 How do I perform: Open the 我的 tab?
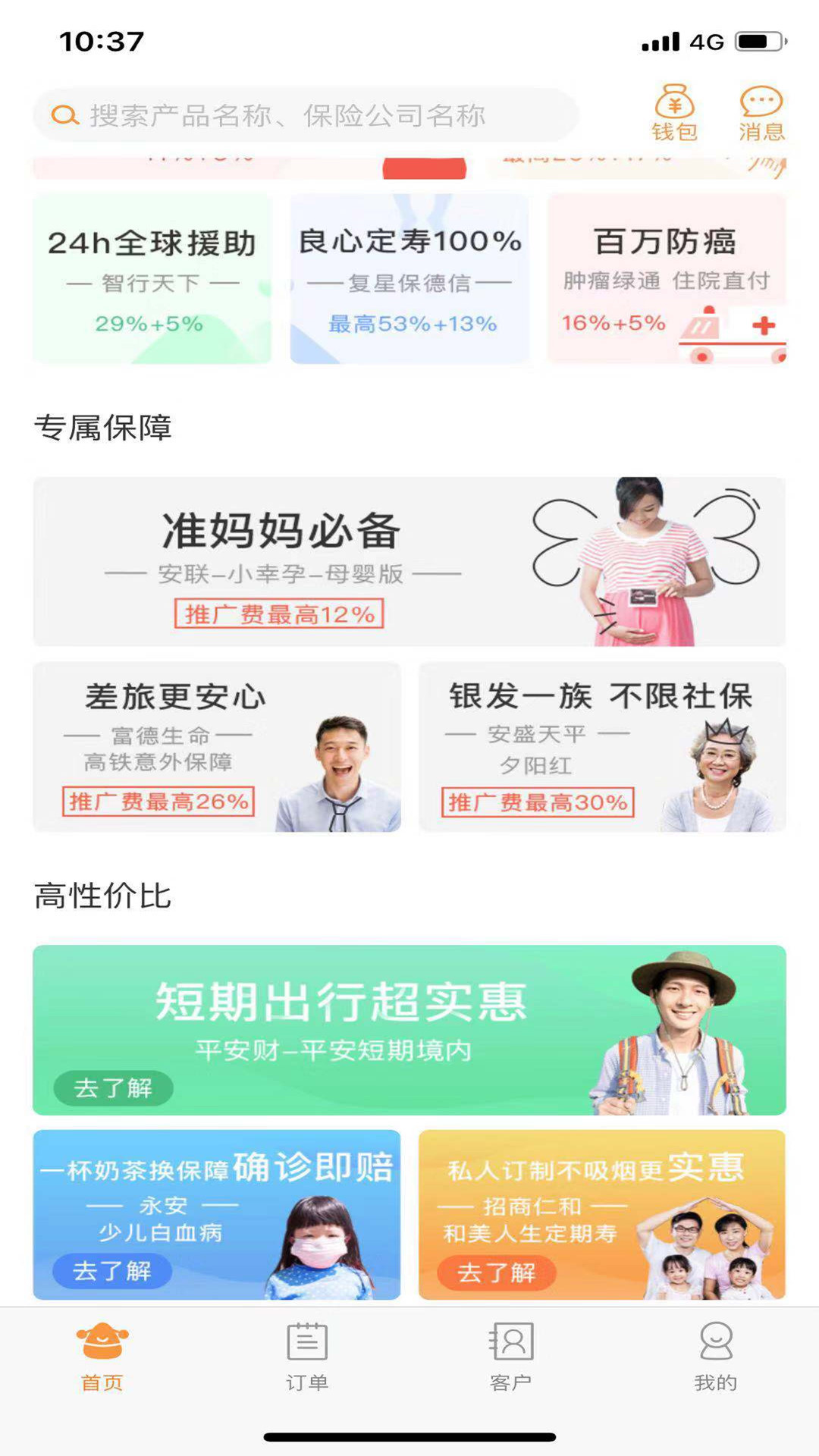click(716, 1357)
